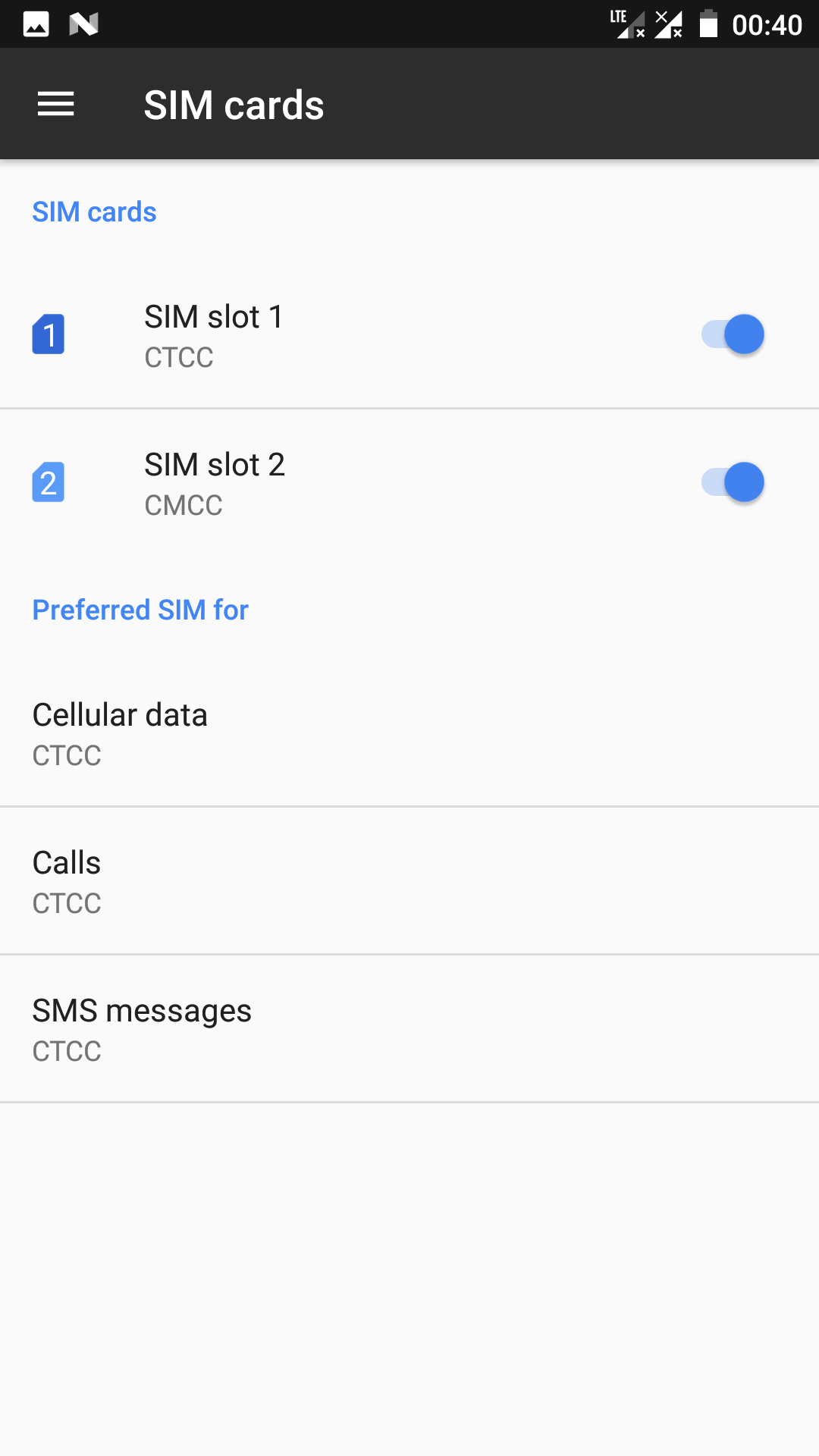
Task: Open SIM slot 2 CMCC settings
Action: [409, 483]
